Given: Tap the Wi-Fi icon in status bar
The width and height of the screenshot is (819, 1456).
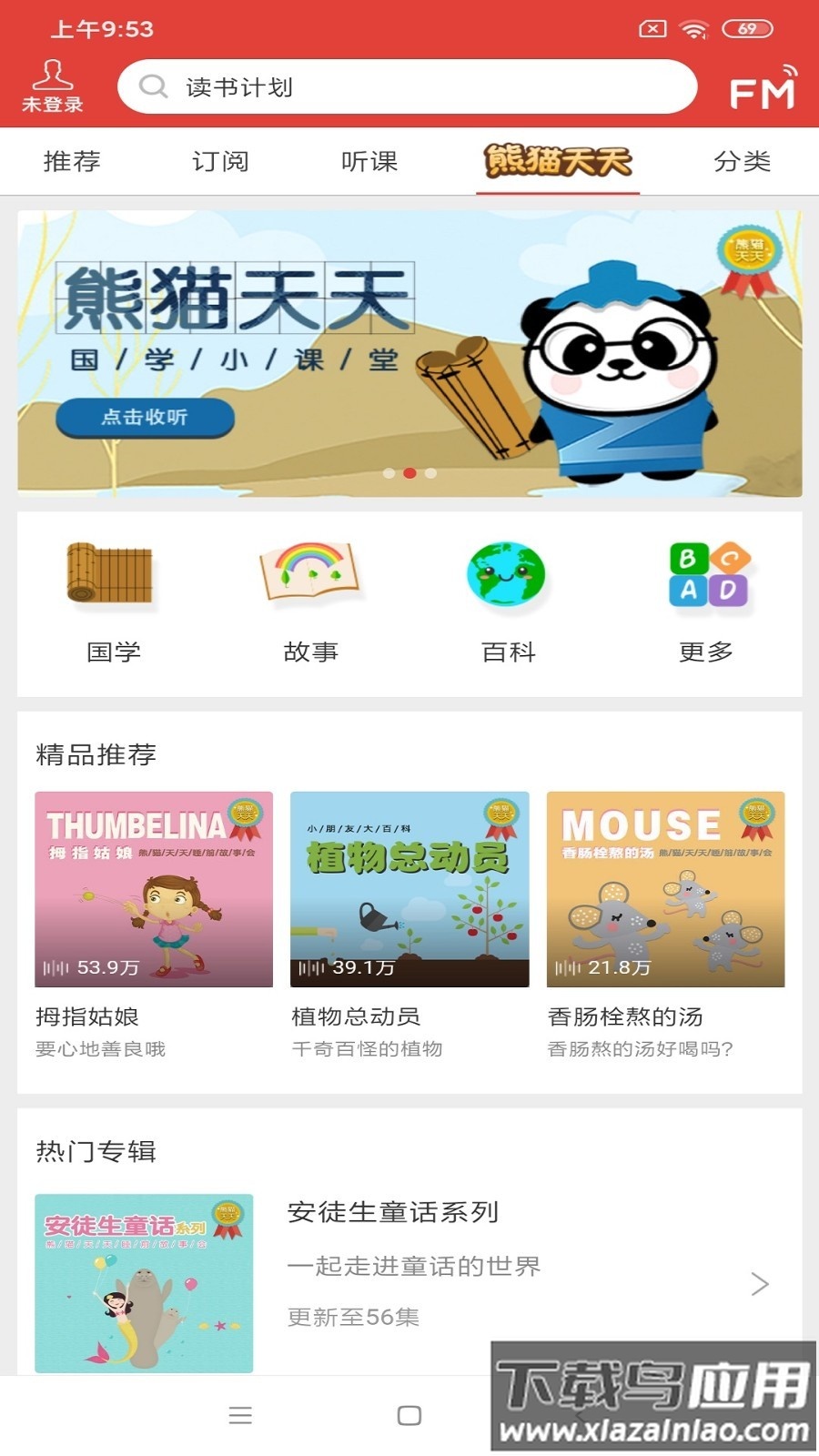Looking at the screenshot, I should tap(693, 28).
